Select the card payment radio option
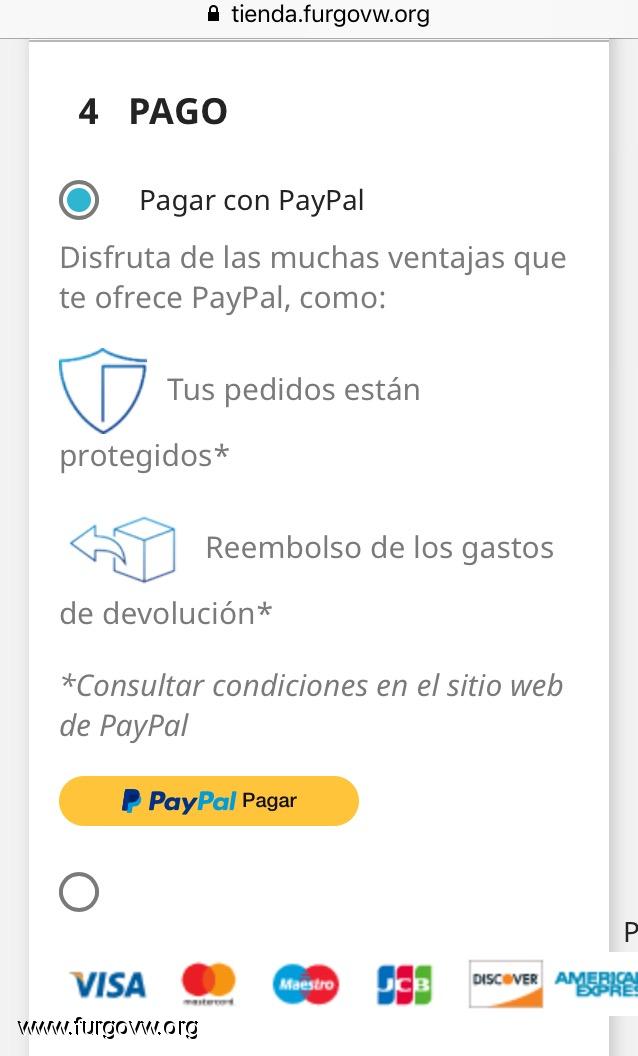The height and width of the screenshot is (1056, 638). click(79, 892)
